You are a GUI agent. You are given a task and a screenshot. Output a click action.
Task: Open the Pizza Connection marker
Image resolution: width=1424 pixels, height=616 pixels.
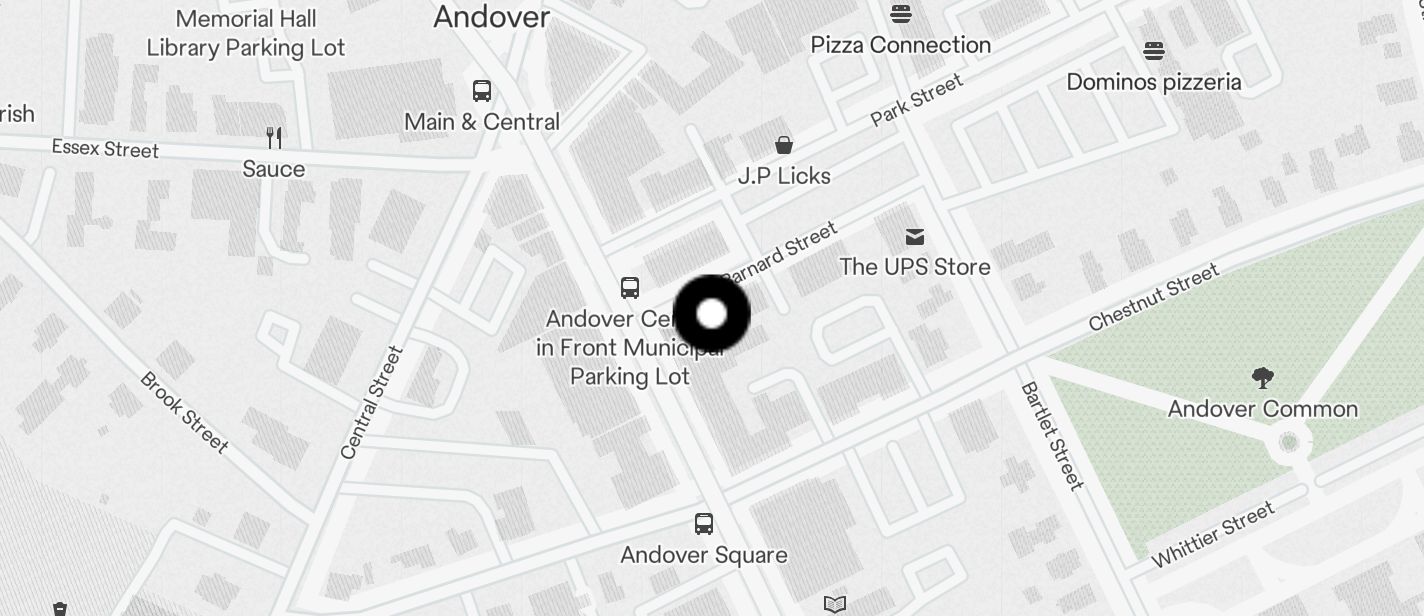pos(901,15)
